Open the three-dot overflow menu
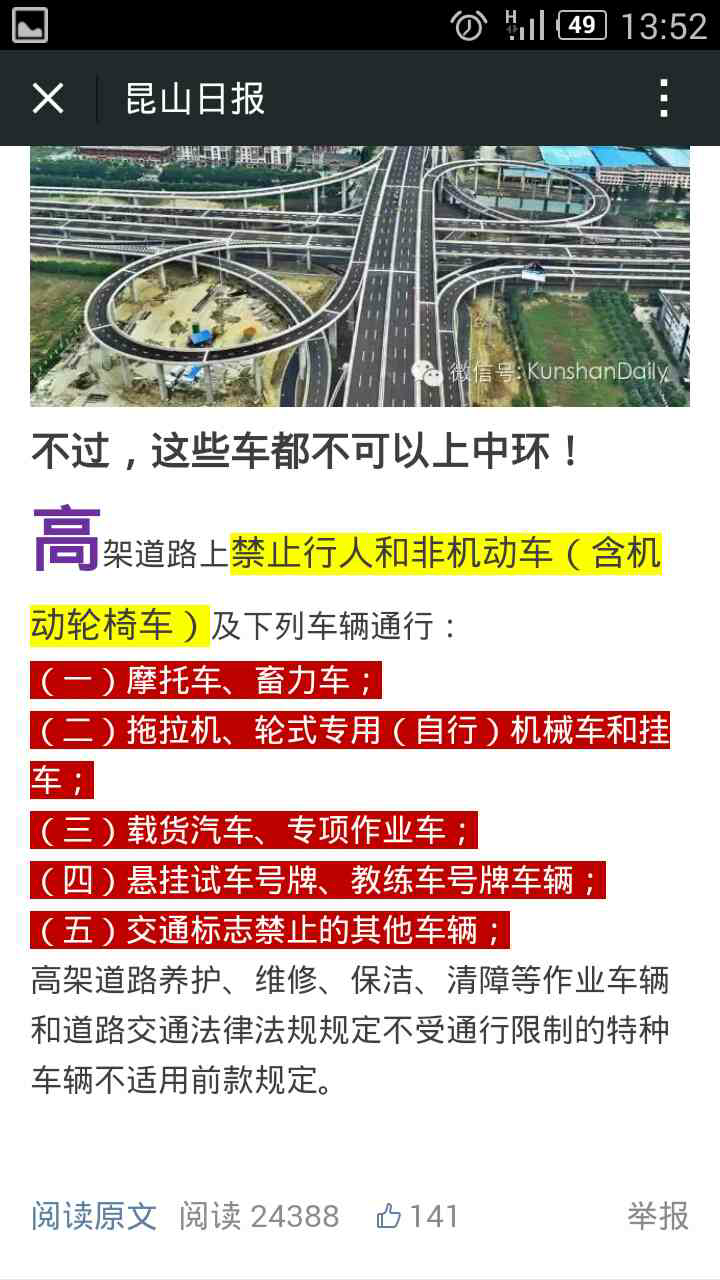 click(x=664, y=99)
